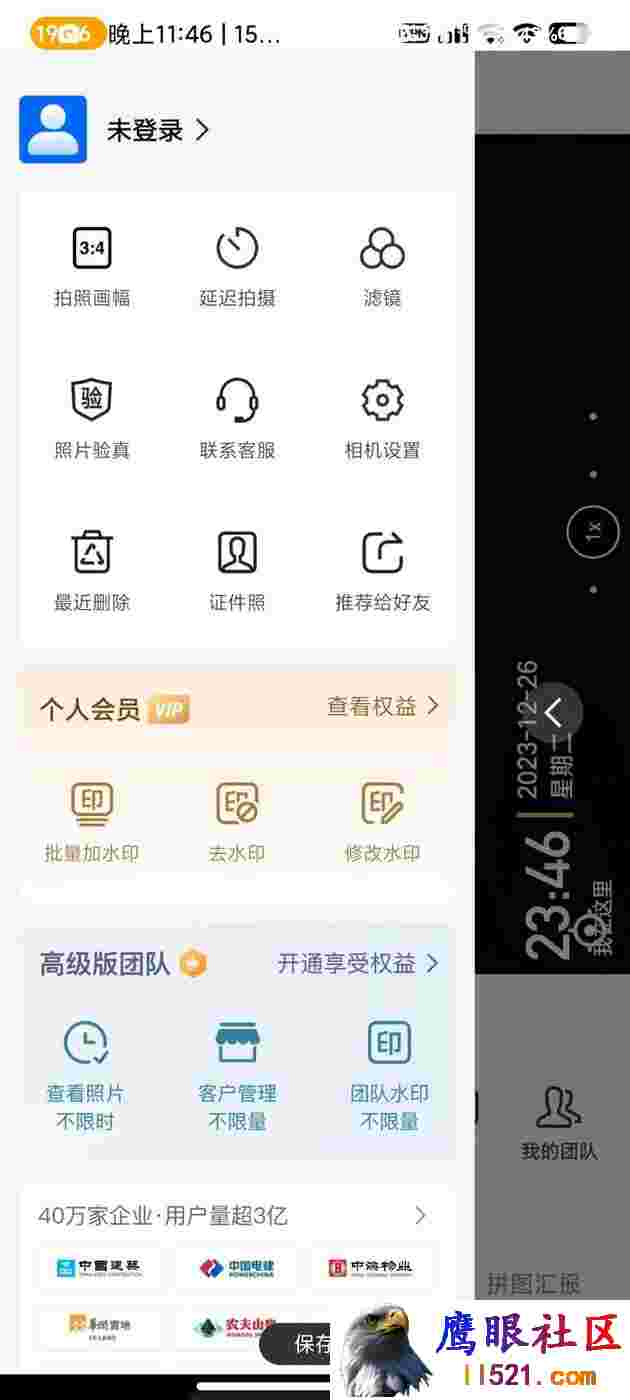Viewport: 630px width, 1400px height.
Task: Contact 联系客服 customer service
Action: pos(237,419)
